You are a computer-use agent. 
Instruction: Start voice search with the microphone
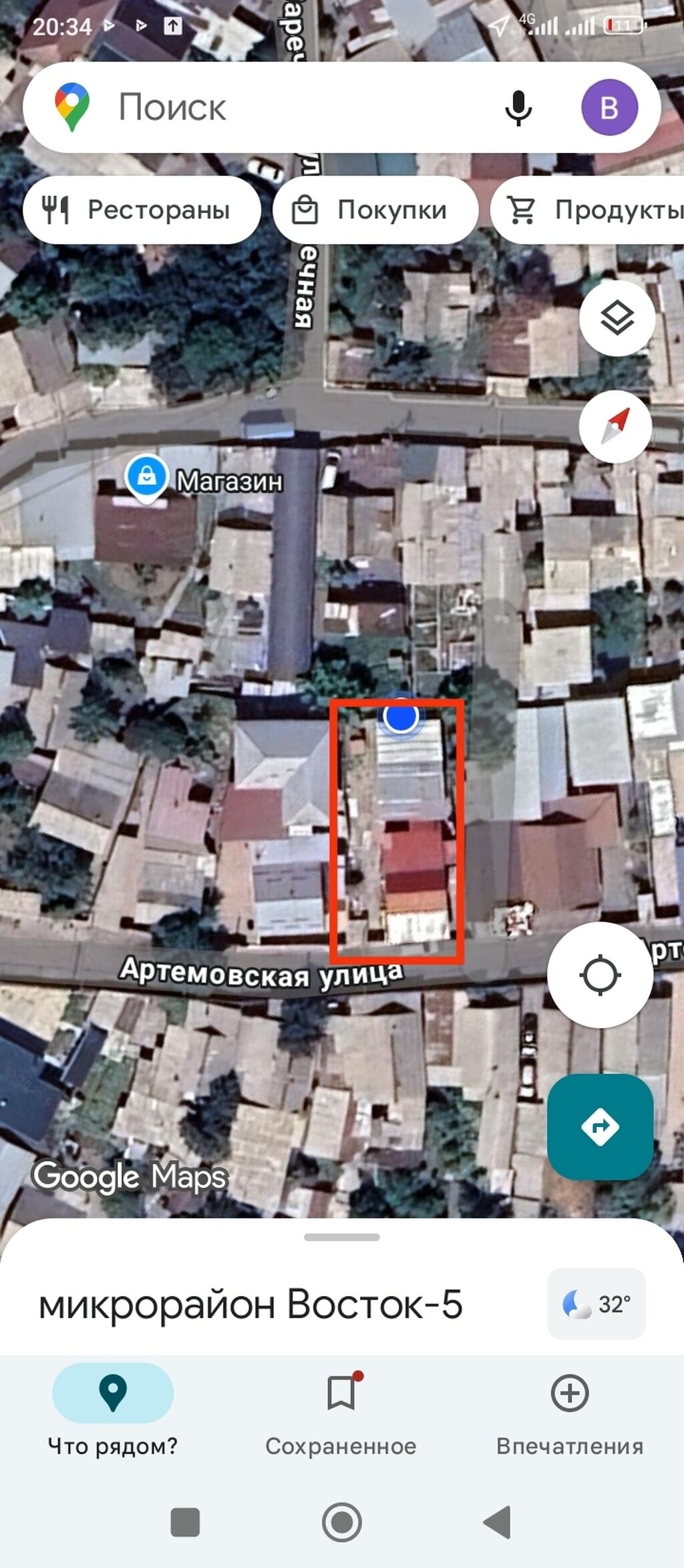pos(518,107)
